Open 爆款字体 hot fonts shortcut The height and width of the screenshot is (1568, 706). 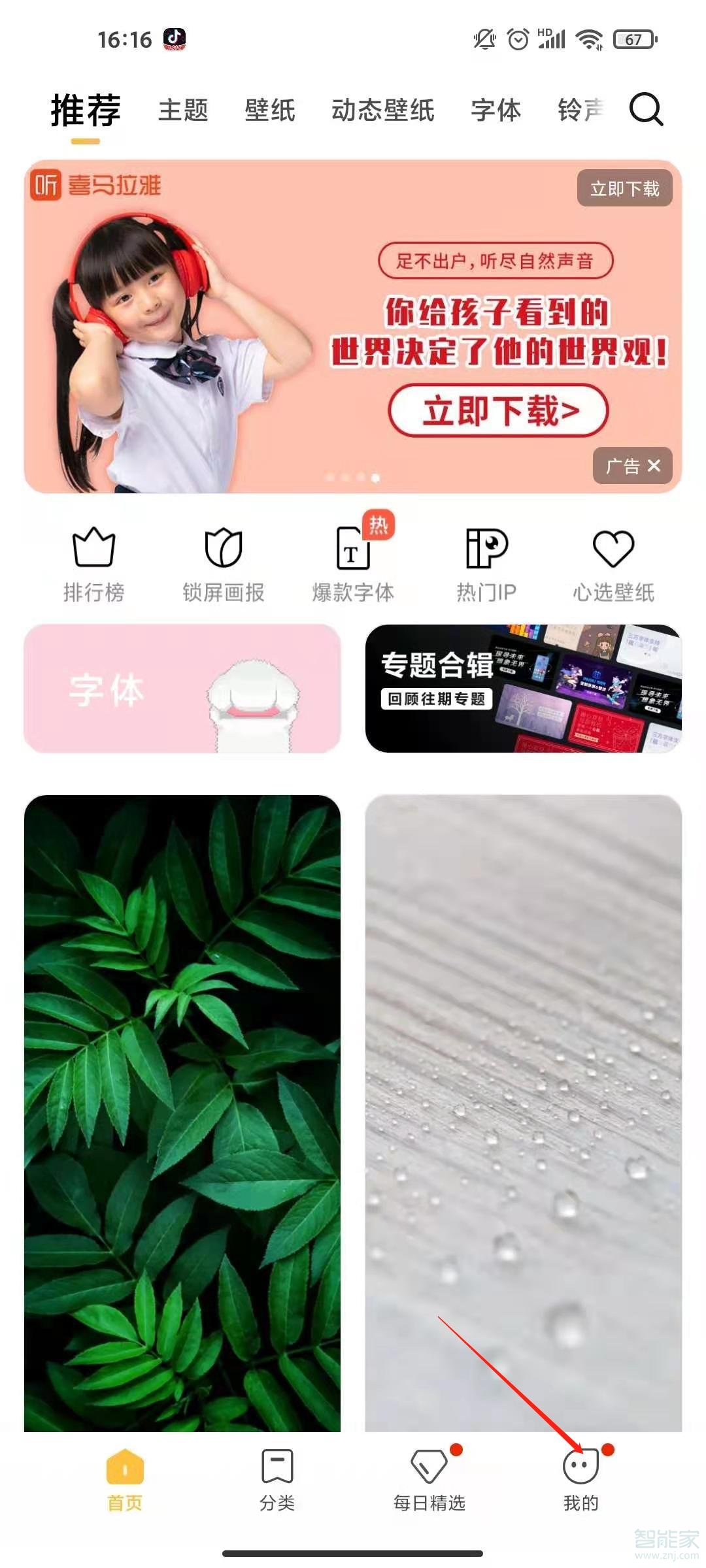click(x=353, y=564)
